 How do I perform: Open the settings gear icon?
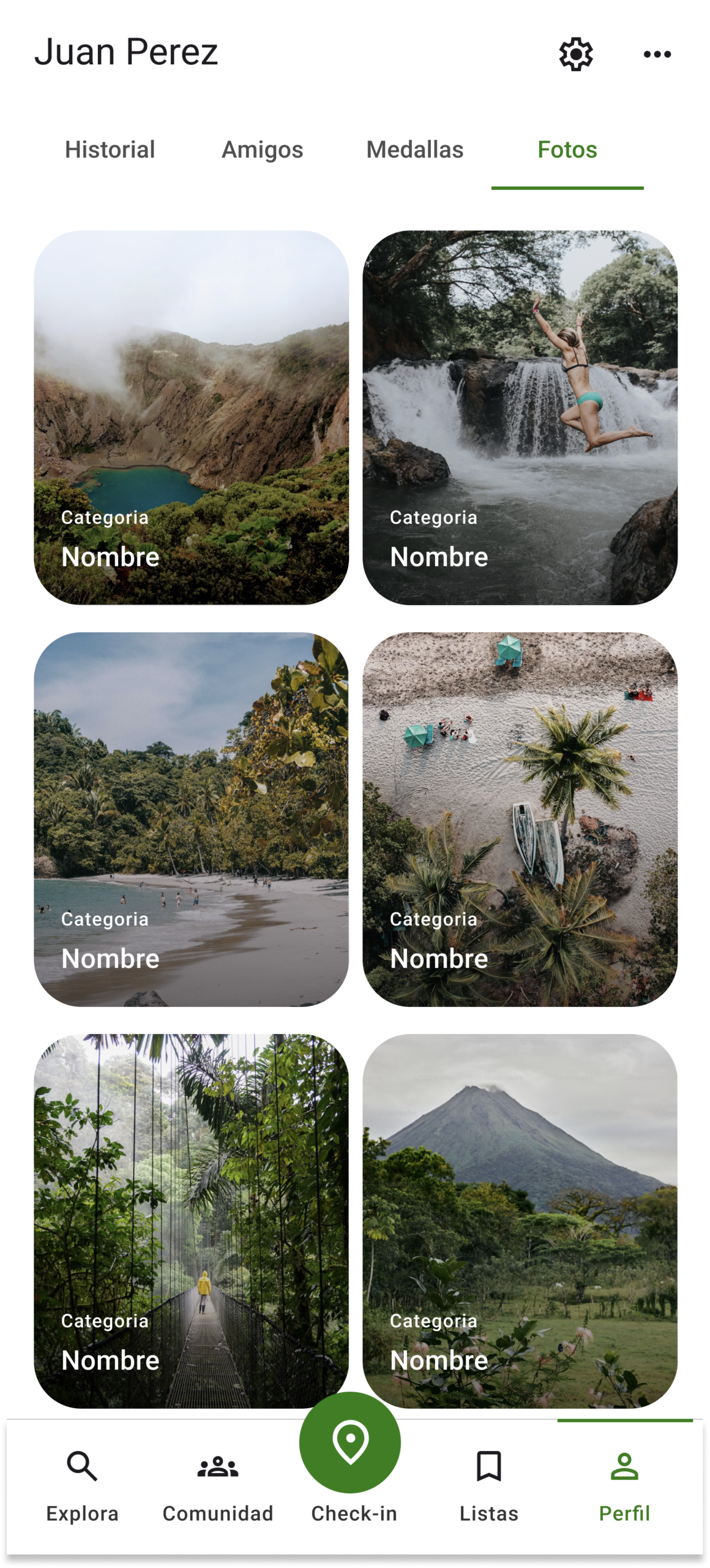click(x=575, y=55)
